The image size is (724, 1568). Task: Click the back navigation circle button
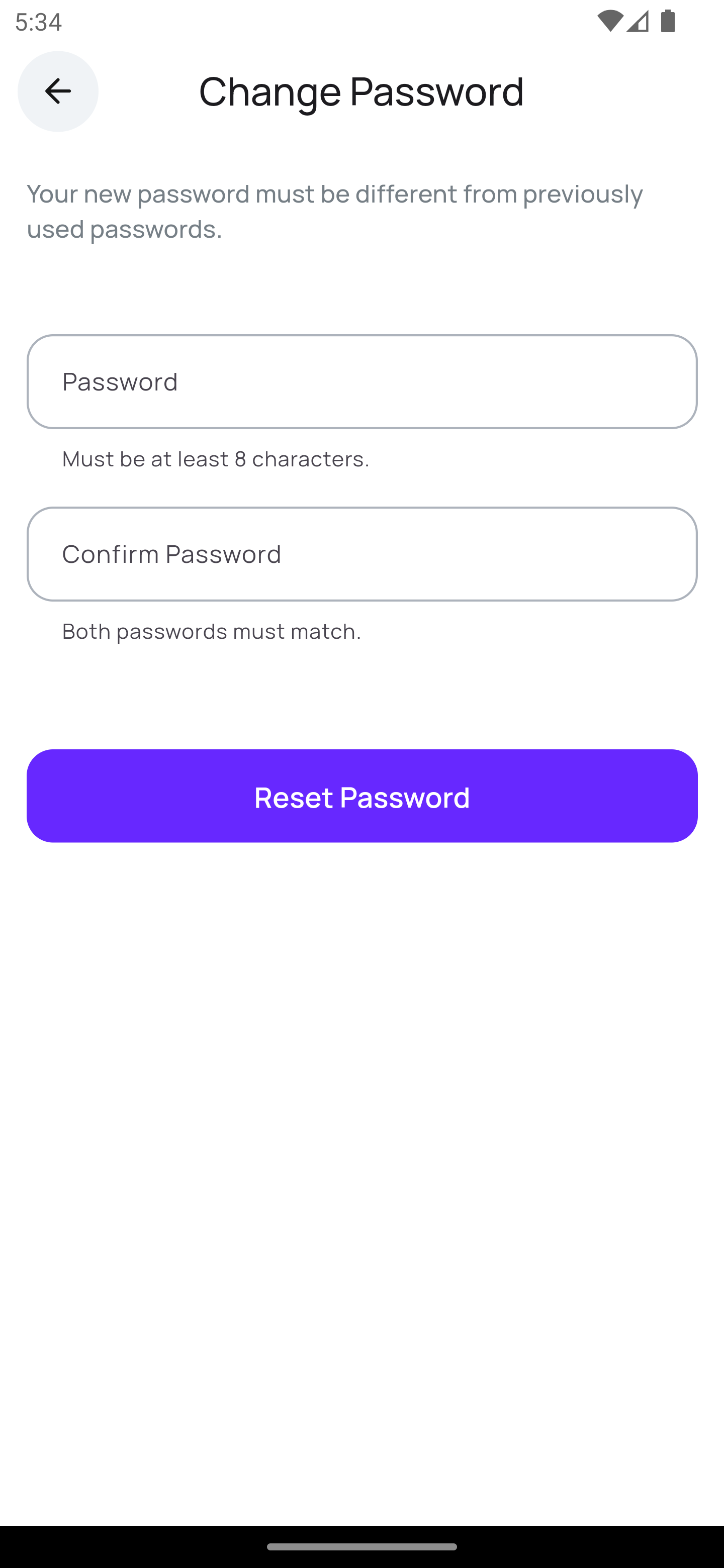pos(57,91)
